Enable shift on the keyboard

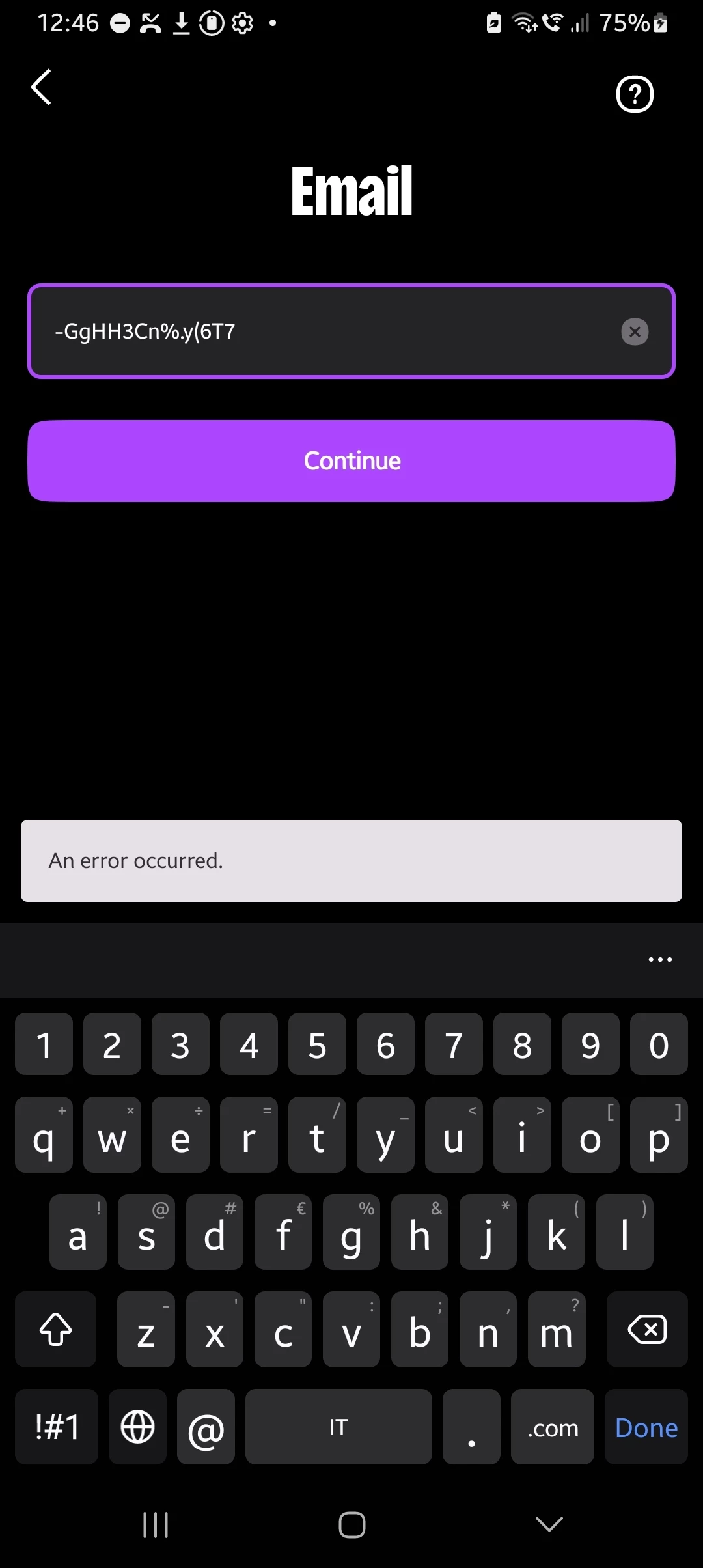(x=56, y=1329)
